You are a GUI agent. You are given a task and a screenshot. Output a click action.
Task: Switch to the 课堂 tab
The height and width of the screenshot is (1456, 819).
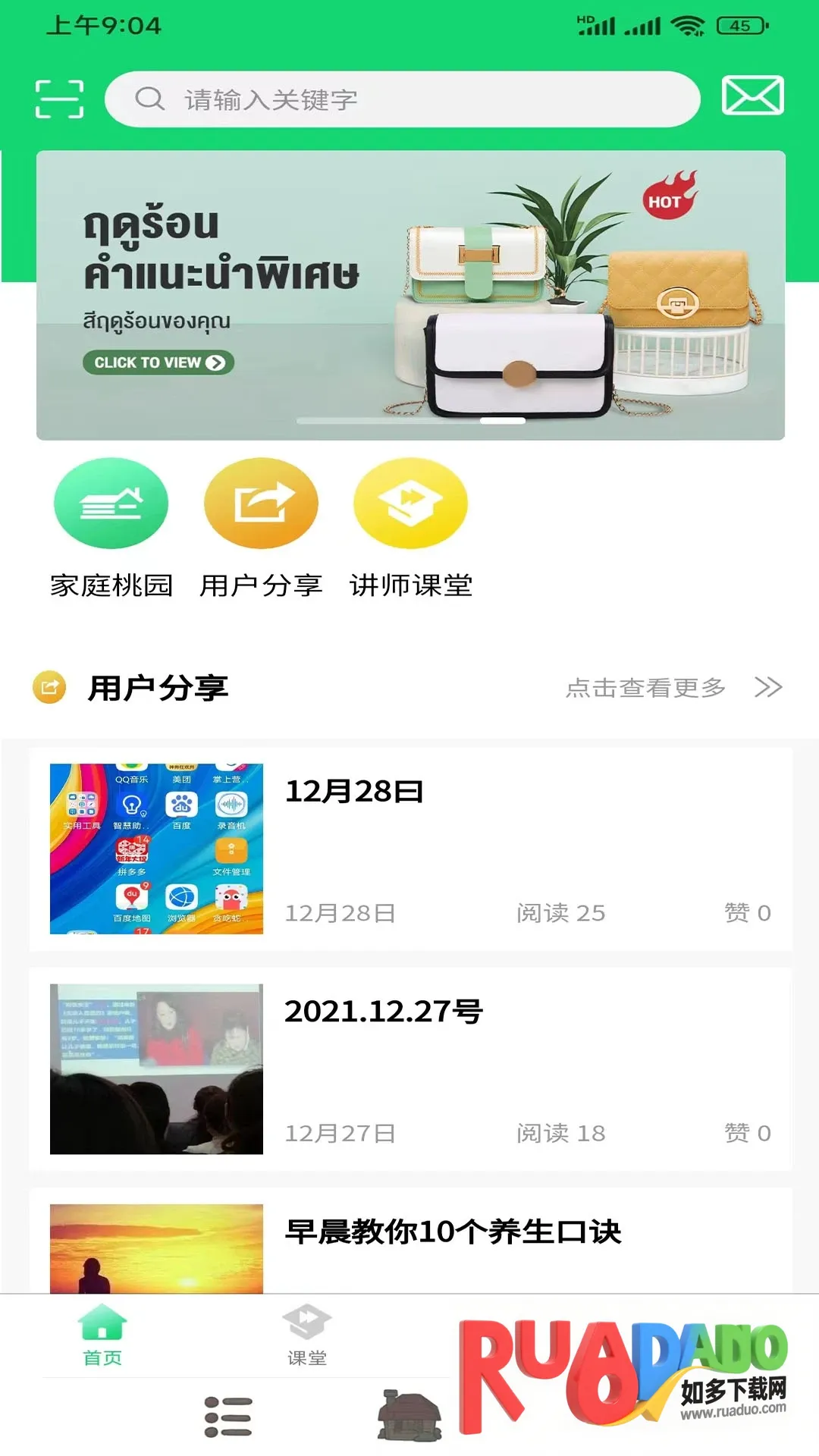tap(306, 1335)
